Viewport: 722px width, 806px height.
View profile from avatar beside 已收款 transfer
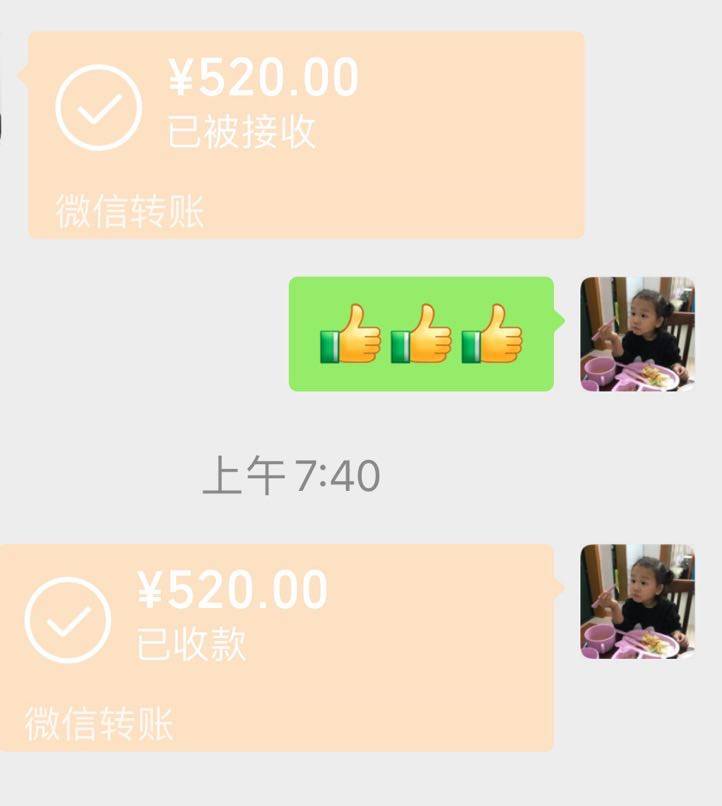pos(637,601)
